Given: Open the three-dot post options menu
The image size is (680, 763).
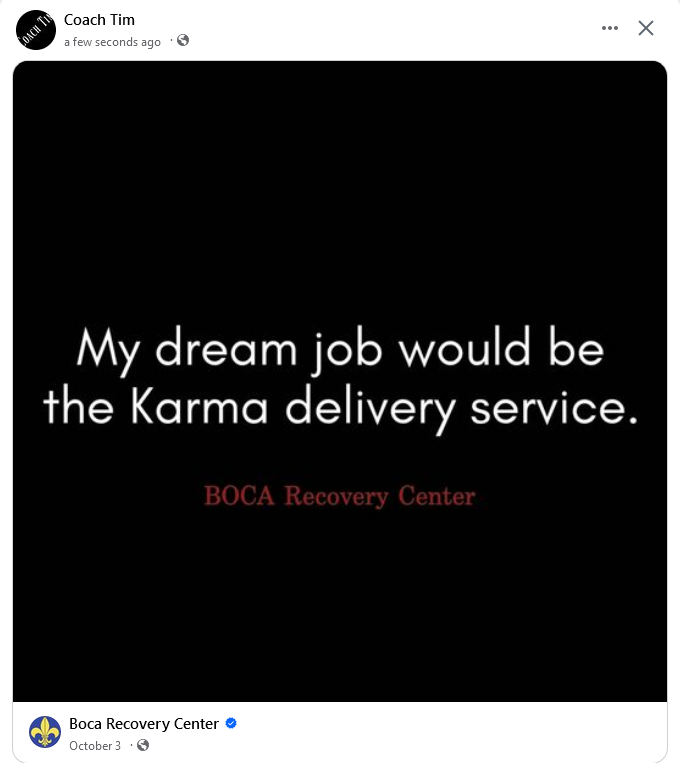Looking at the screenshot, I should (x=610, y=28).
